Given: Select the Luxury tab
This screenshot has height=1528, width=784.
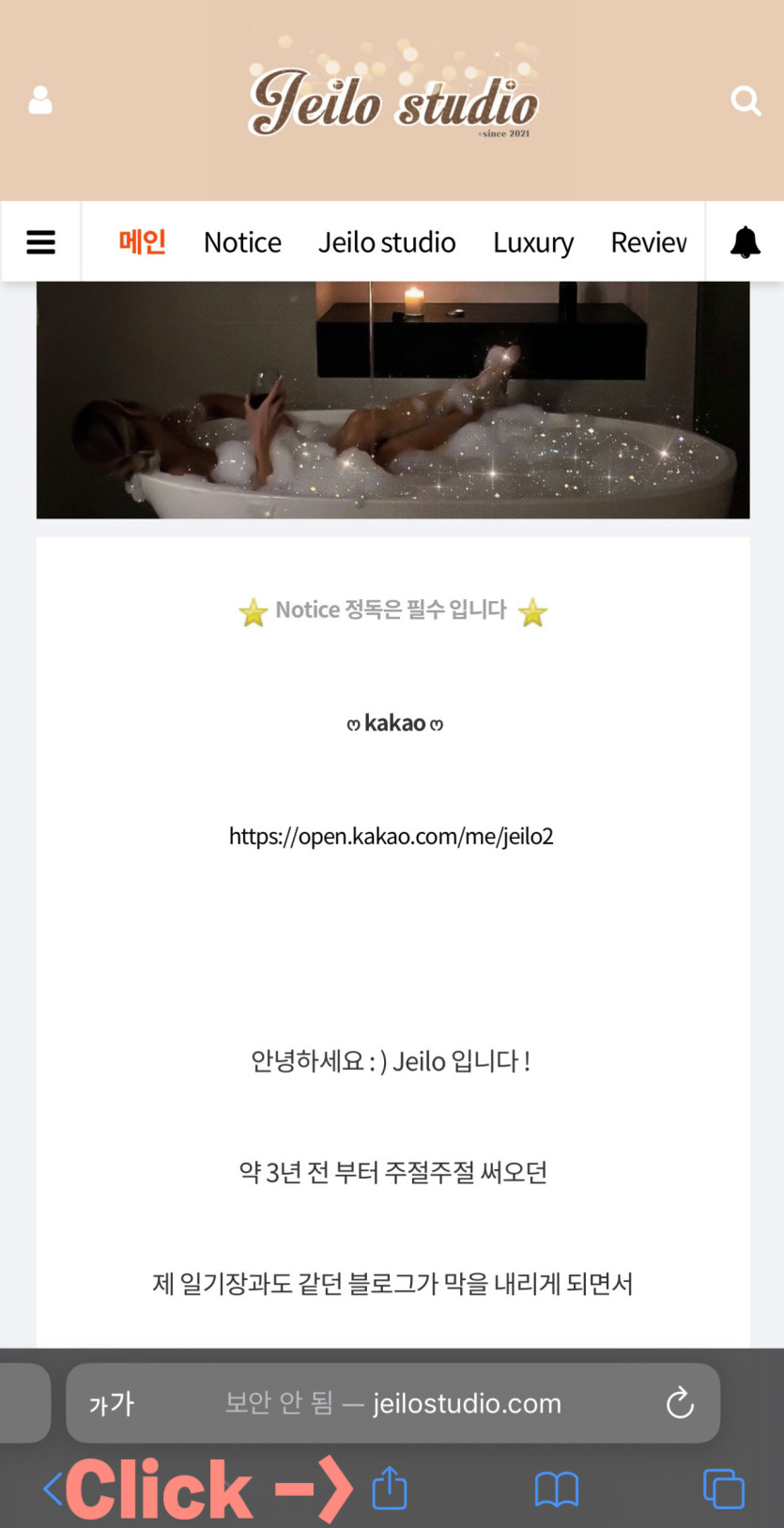Looking at the screenshot, I should [x=533, y=242].
